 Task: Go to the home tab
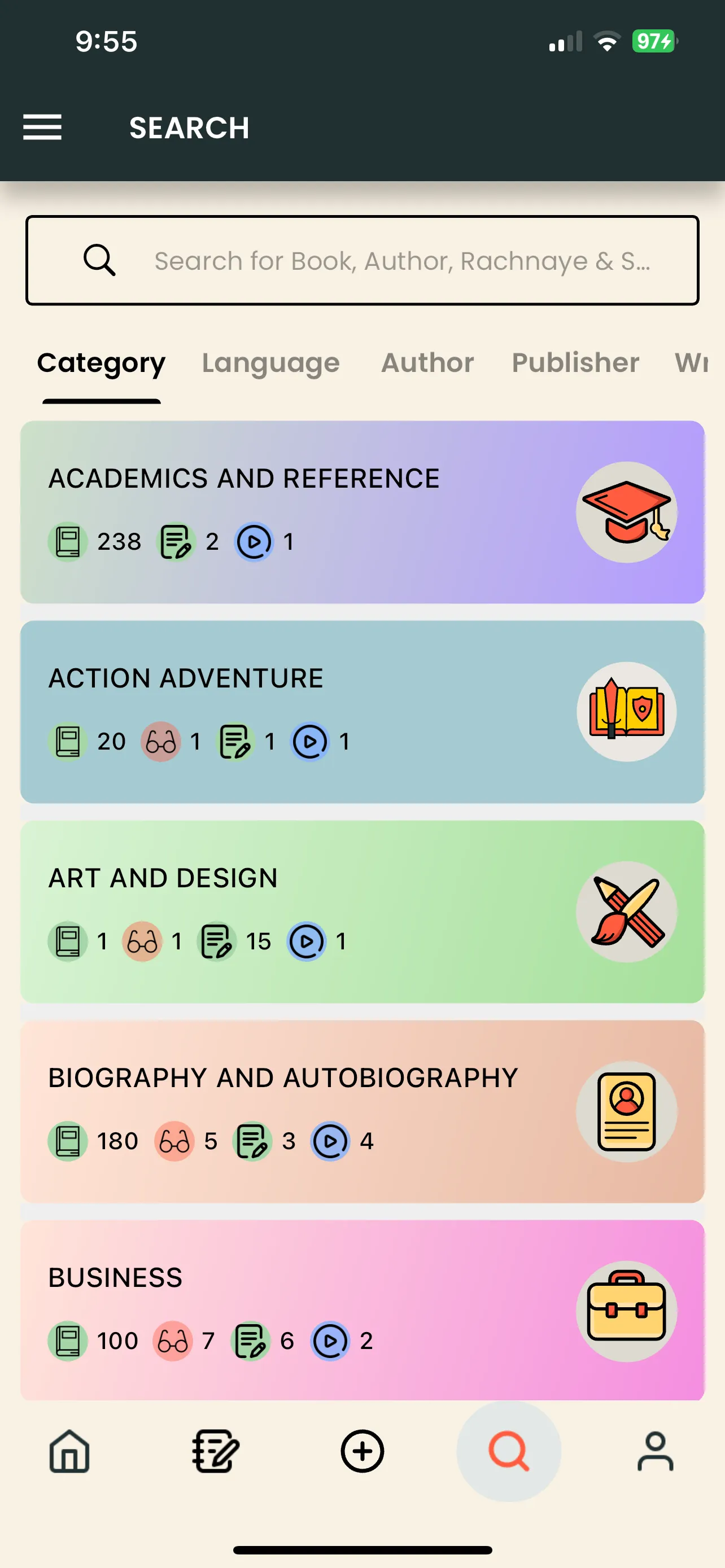(x=69, y=1451)
